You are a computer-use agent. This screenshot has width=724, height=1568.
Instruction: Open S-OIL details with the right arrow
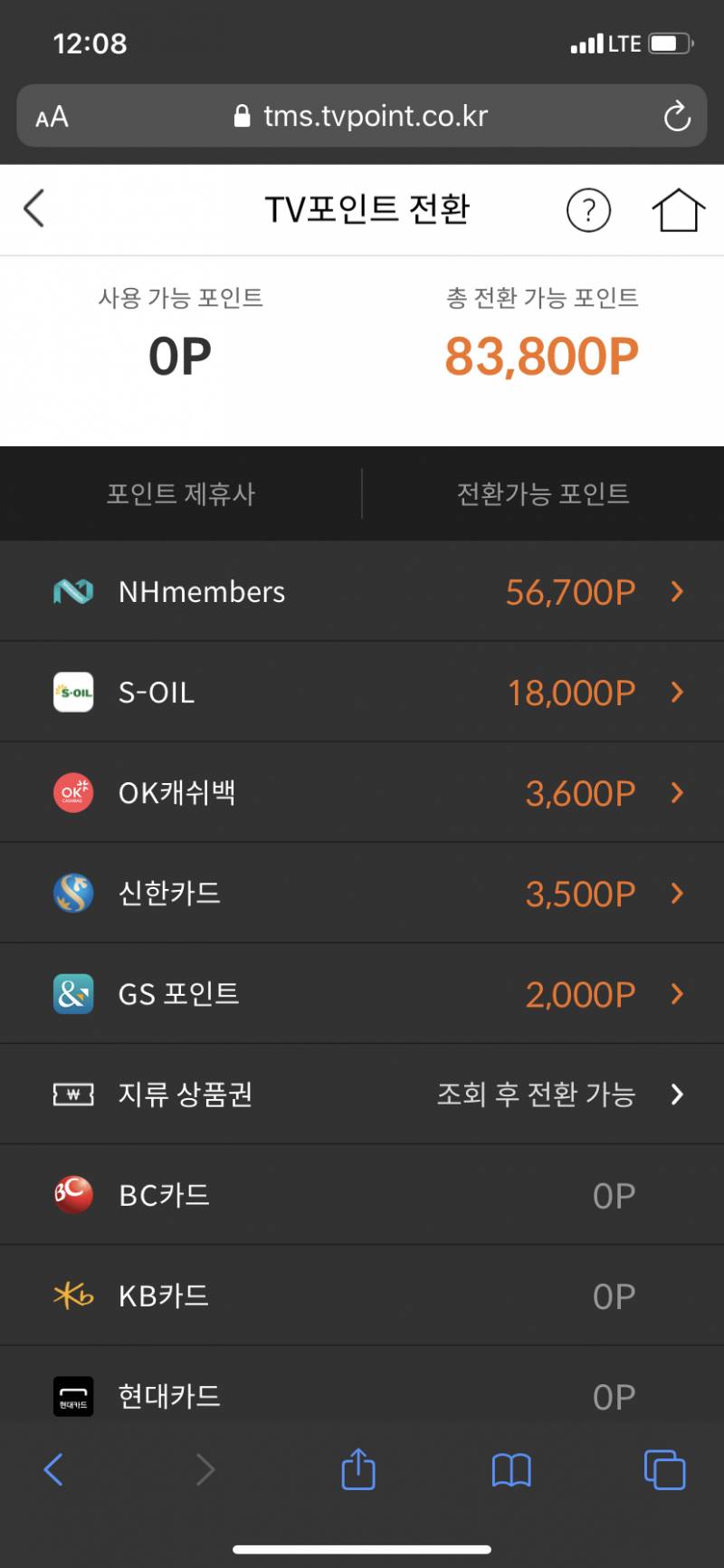(x=676, y=693)
